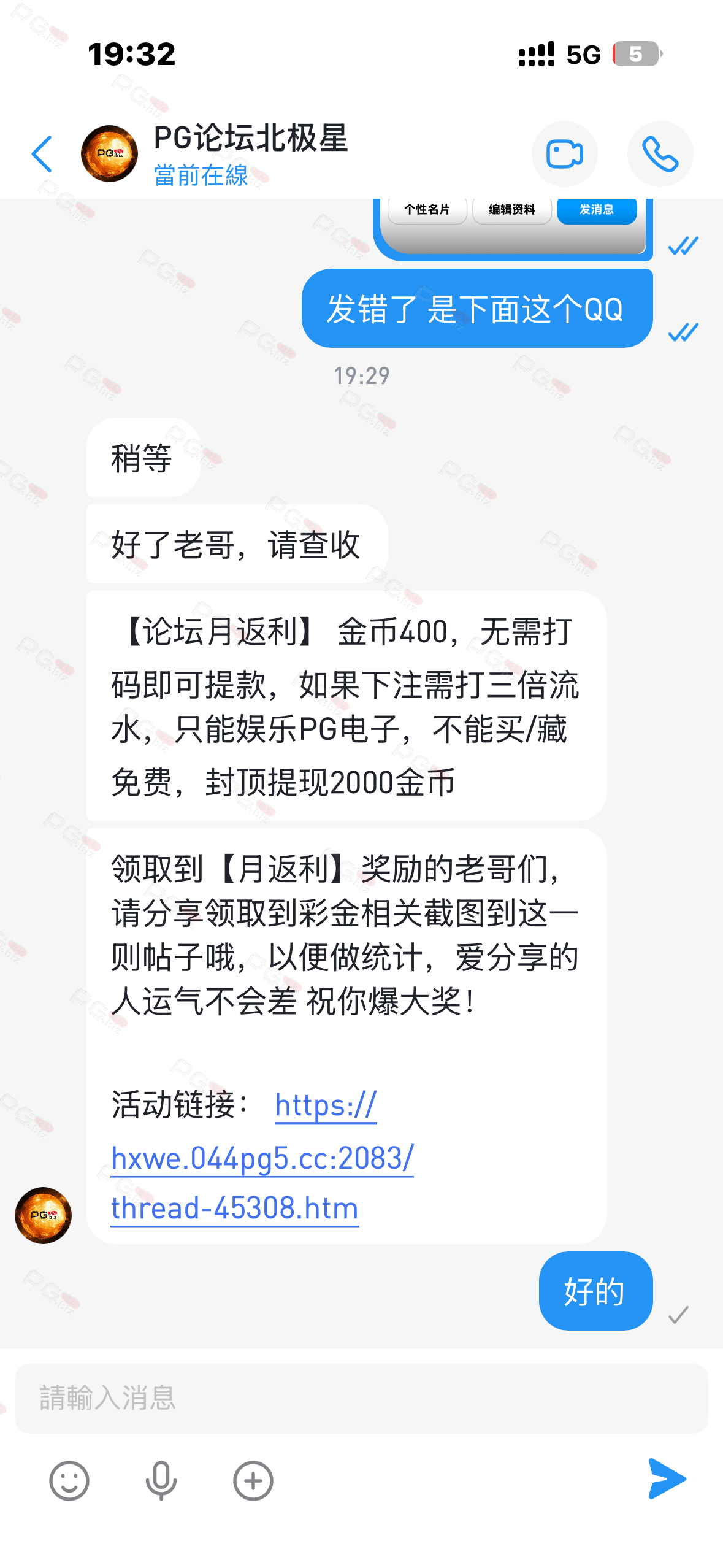Go back to the chat list

42,154
